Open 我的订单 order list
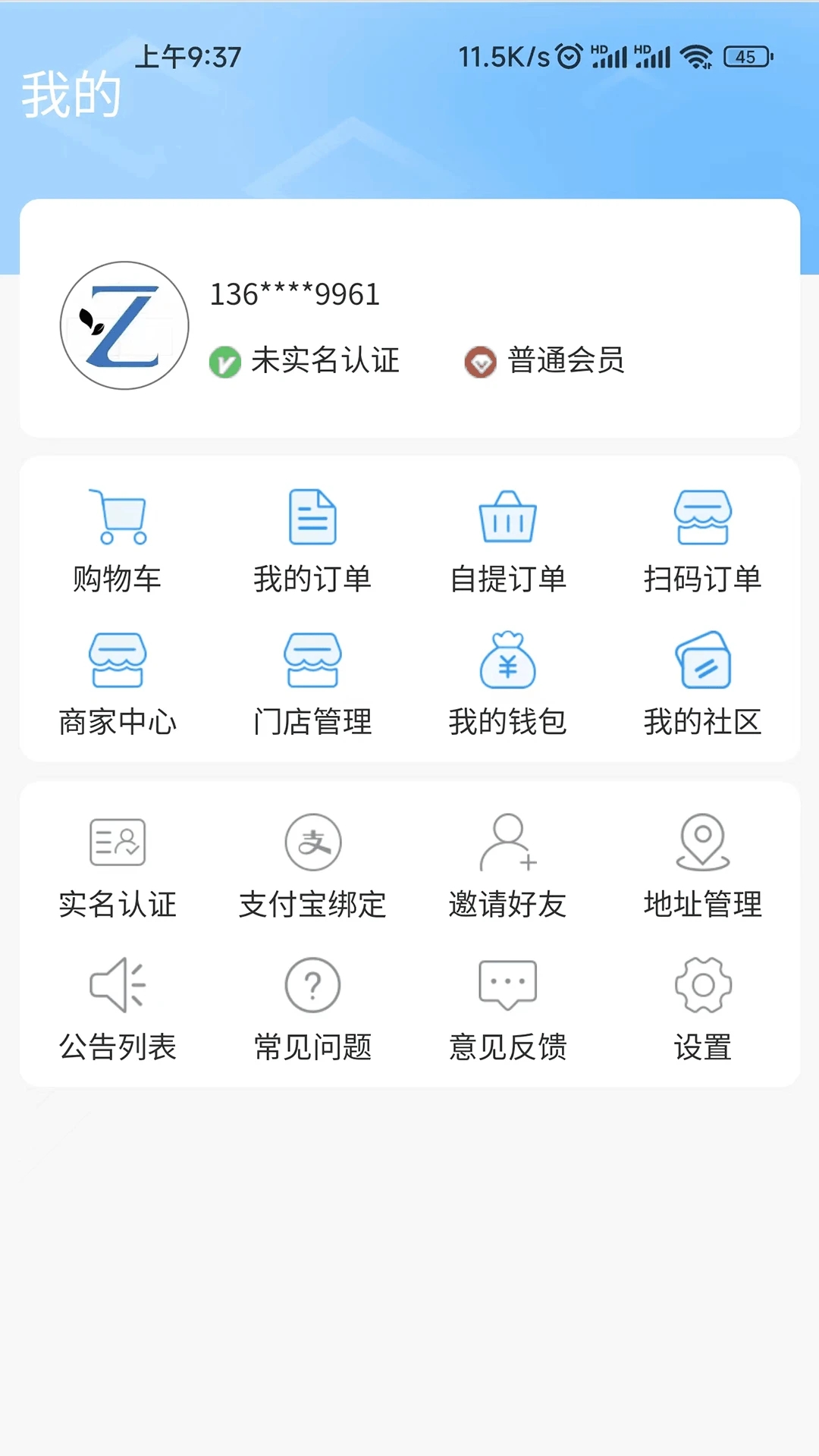This screenshot has height=1456, width=819. [x=312, y=538]
